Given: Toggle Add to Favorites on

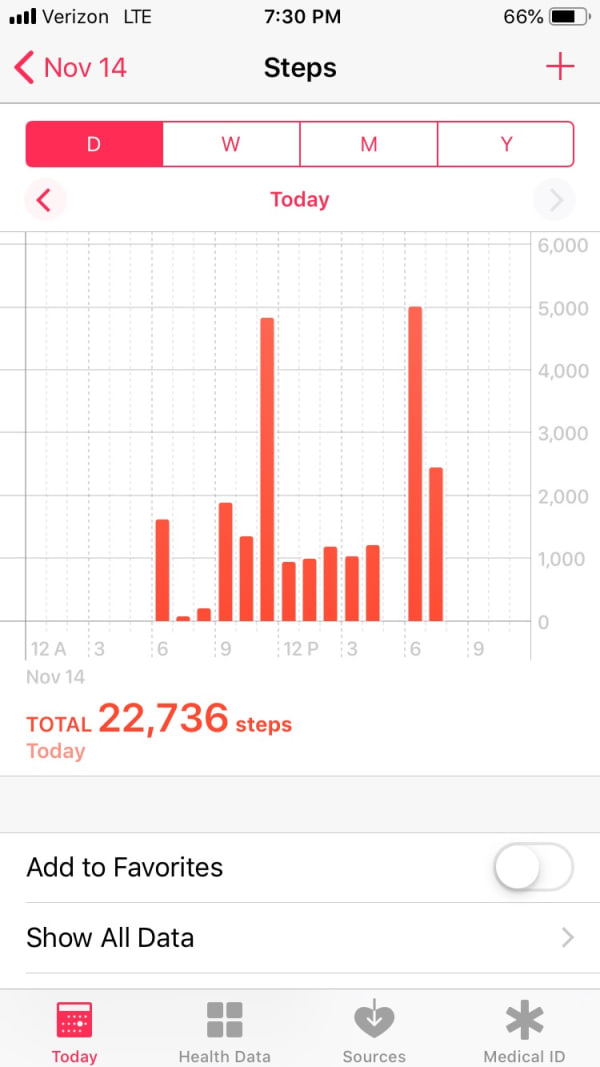Looking at the screenshot, I should click(x=533, y=867).
